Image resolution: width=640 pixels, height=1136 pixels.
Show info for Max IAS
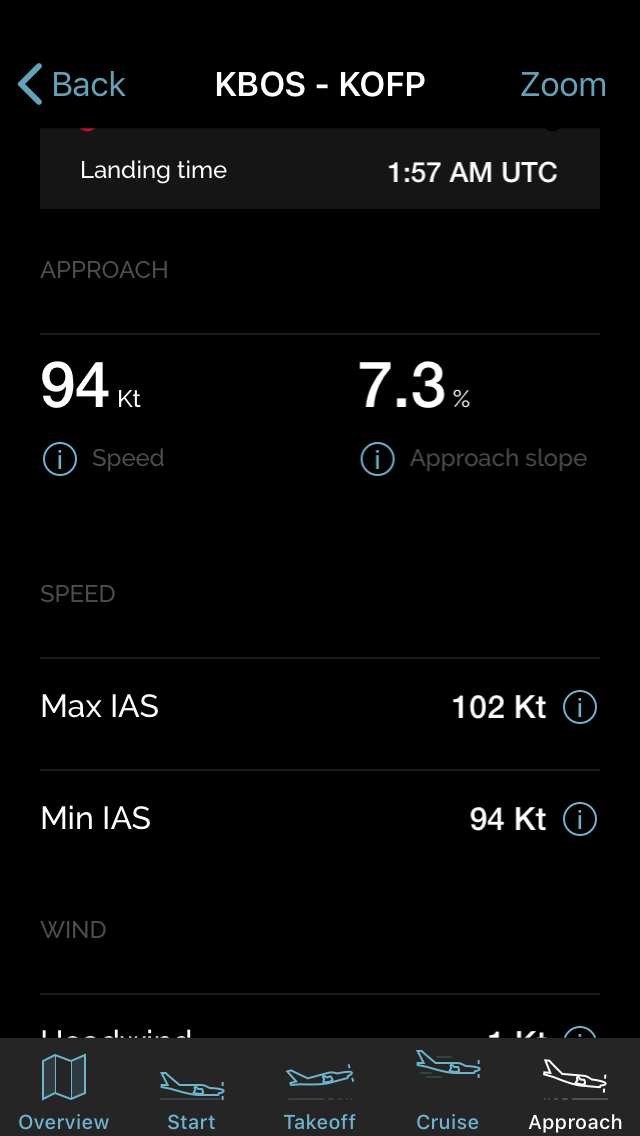pyautogui.click(x=580, y=706)
